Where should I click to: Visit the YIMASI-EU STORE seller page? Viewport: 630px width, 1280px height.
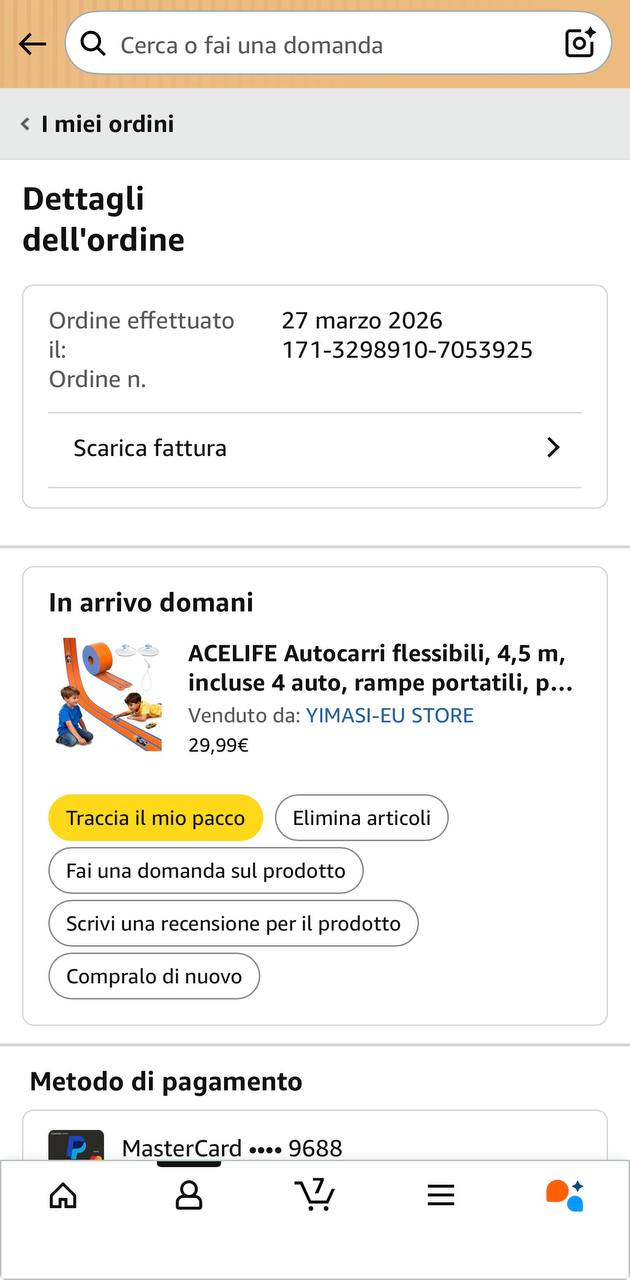[x=389, y=715]
